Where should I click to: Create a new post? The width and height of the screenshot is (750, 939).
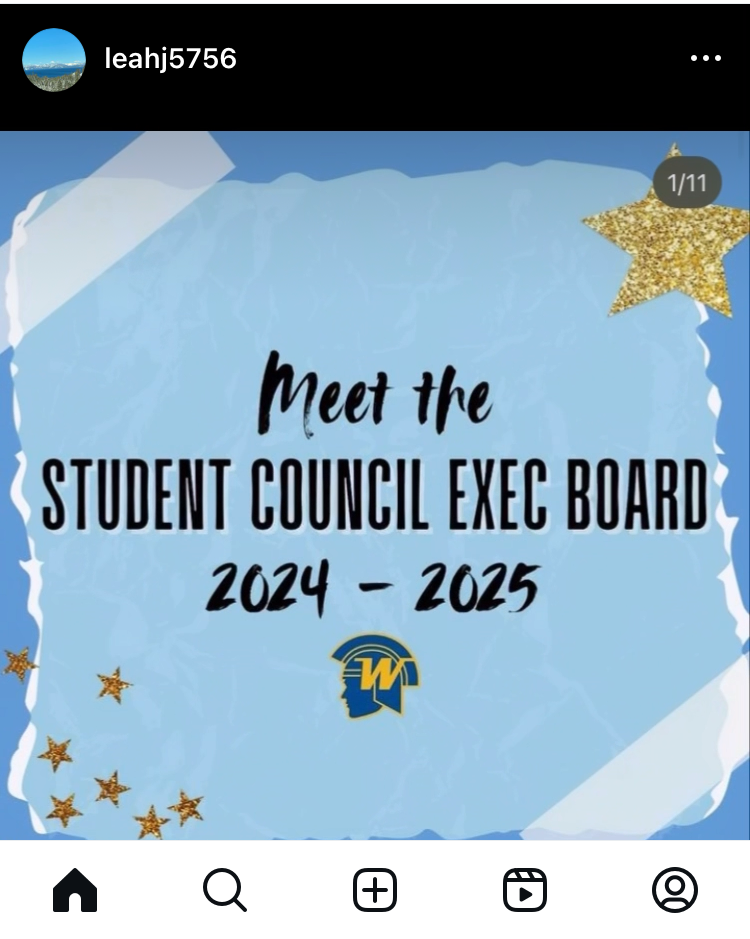375,889
